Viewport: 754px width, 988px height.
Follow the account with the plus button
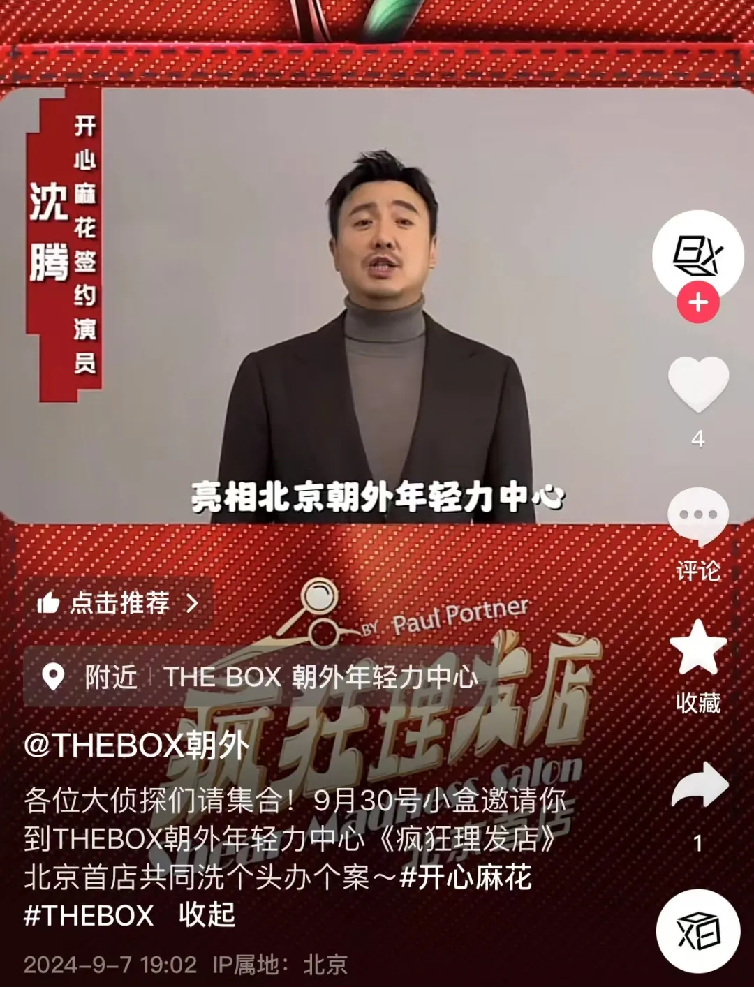point(697,303)
